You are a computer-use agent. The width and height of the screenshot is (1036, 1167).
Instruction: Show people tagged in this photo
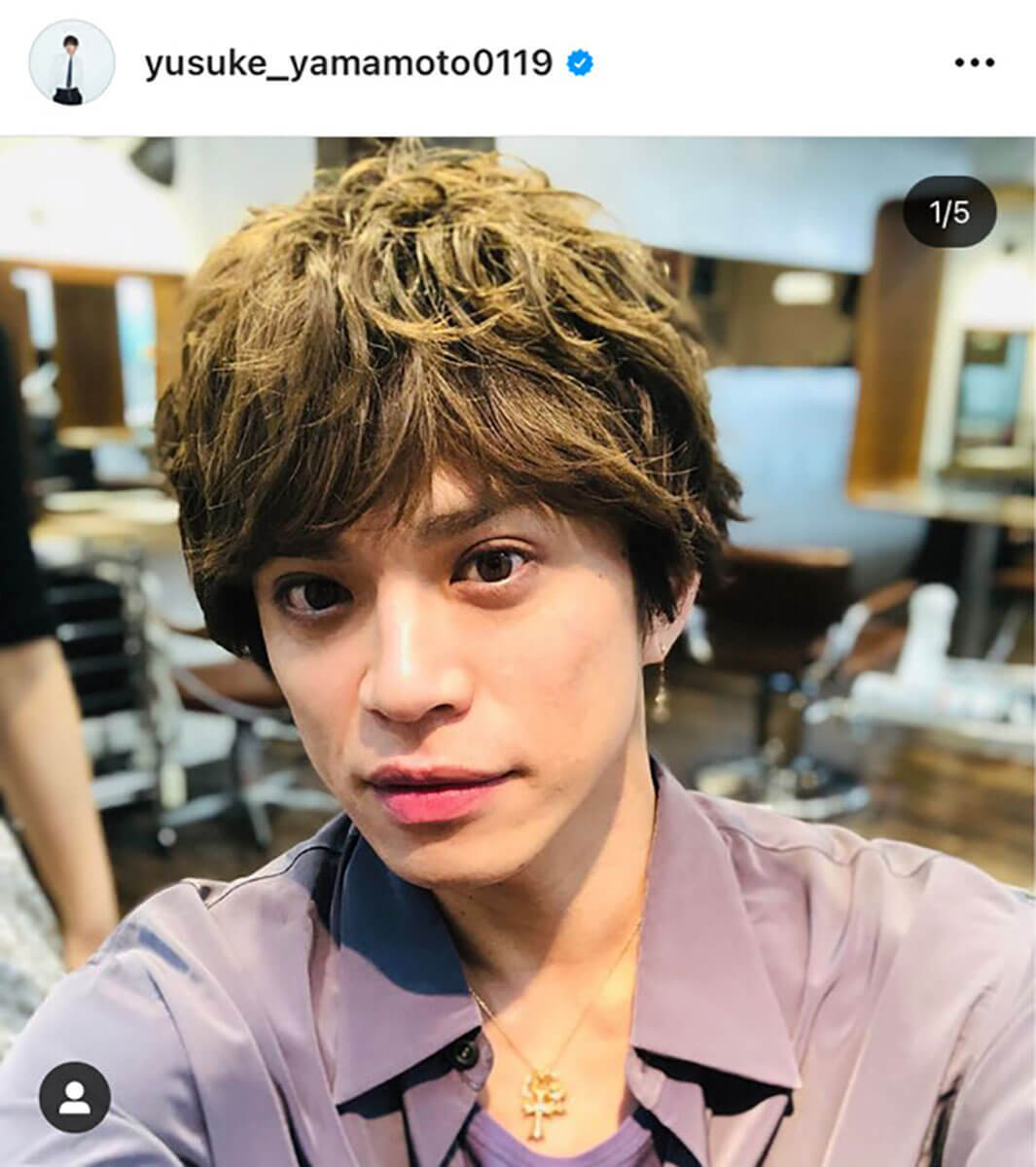74,1096
